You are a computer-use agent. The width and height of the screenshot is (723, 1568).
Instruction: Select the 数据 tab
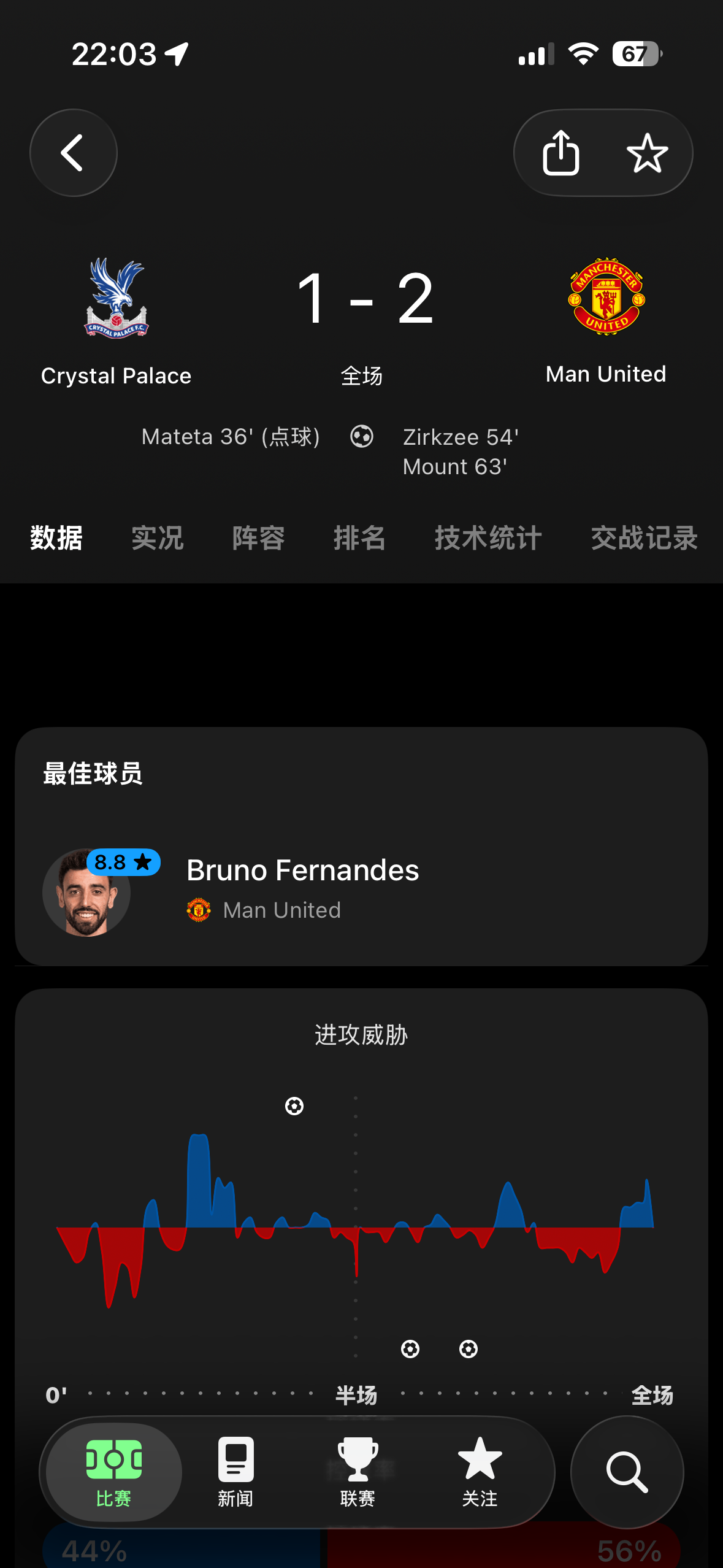[x=56, y=538]
